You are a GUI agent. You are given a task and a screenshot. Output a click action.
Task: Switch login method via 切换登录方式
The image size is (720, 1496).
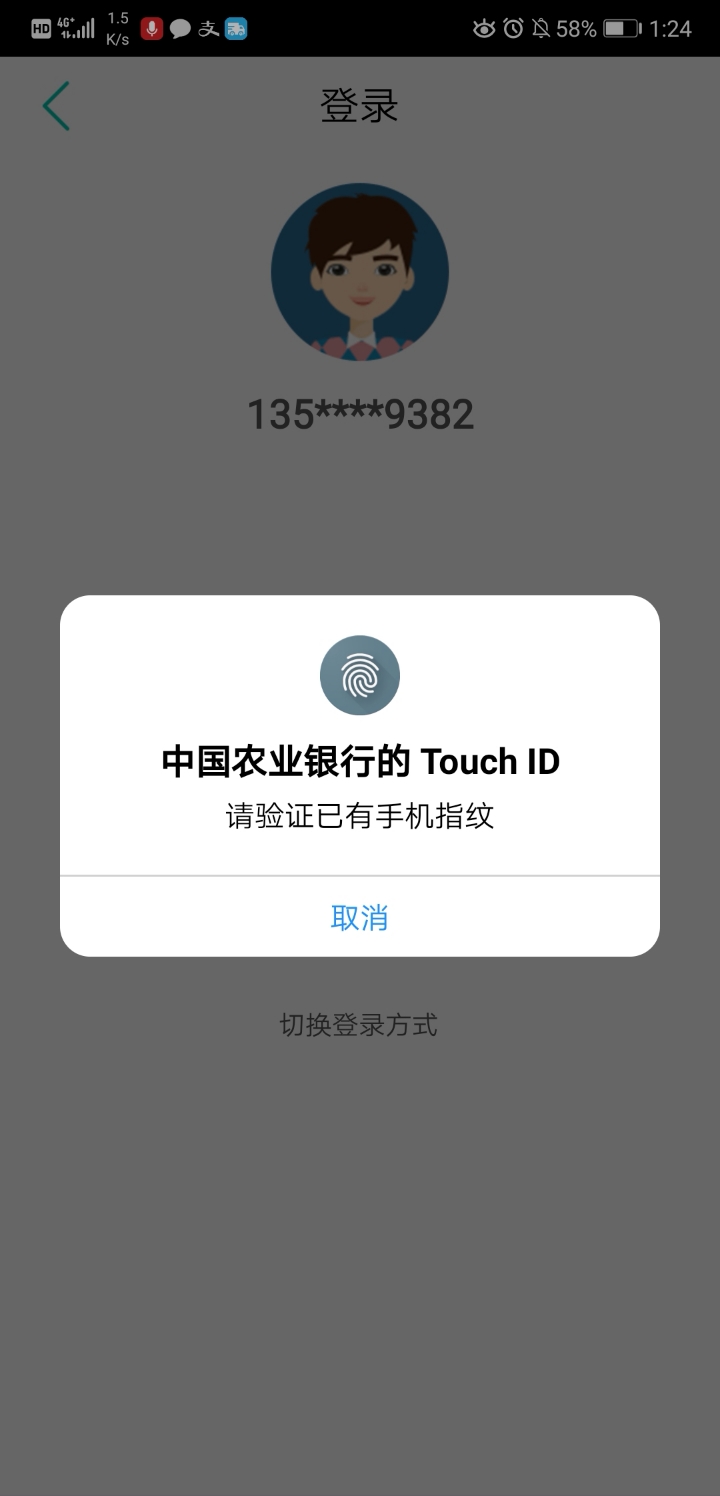pos(360,1024)
